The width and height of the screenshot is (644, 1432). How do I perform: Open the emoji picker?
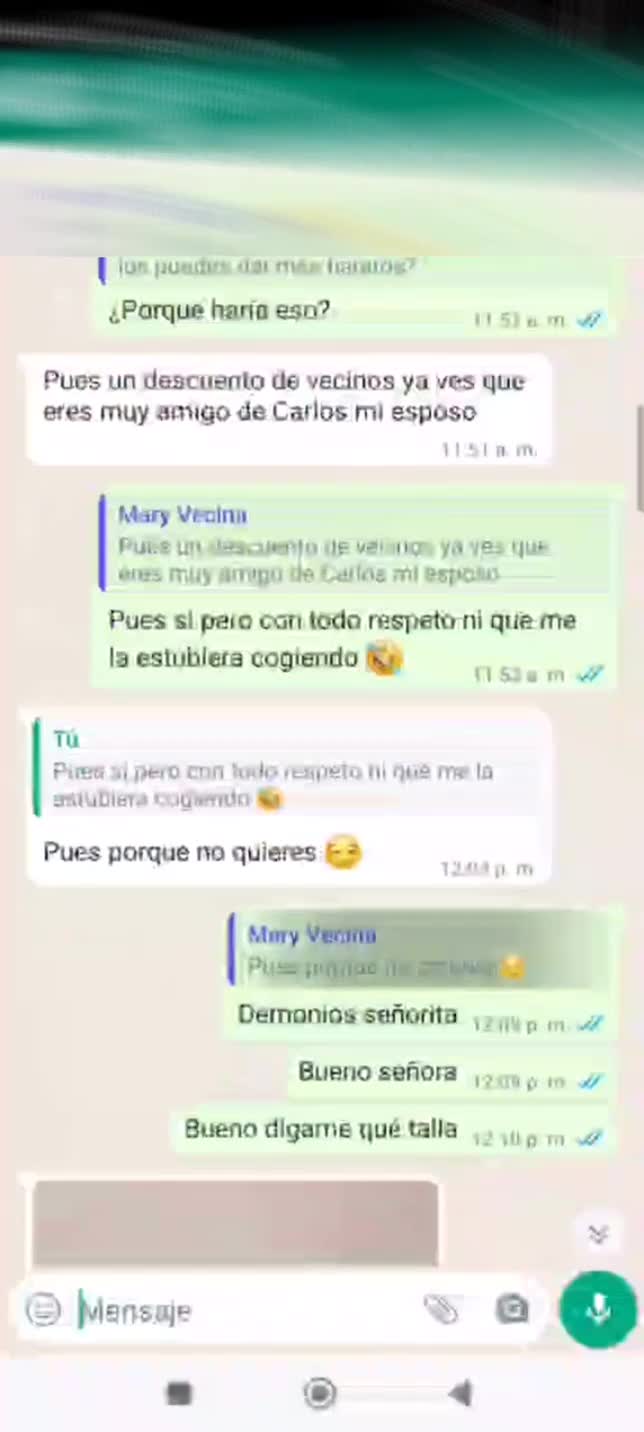[43, 1310]
